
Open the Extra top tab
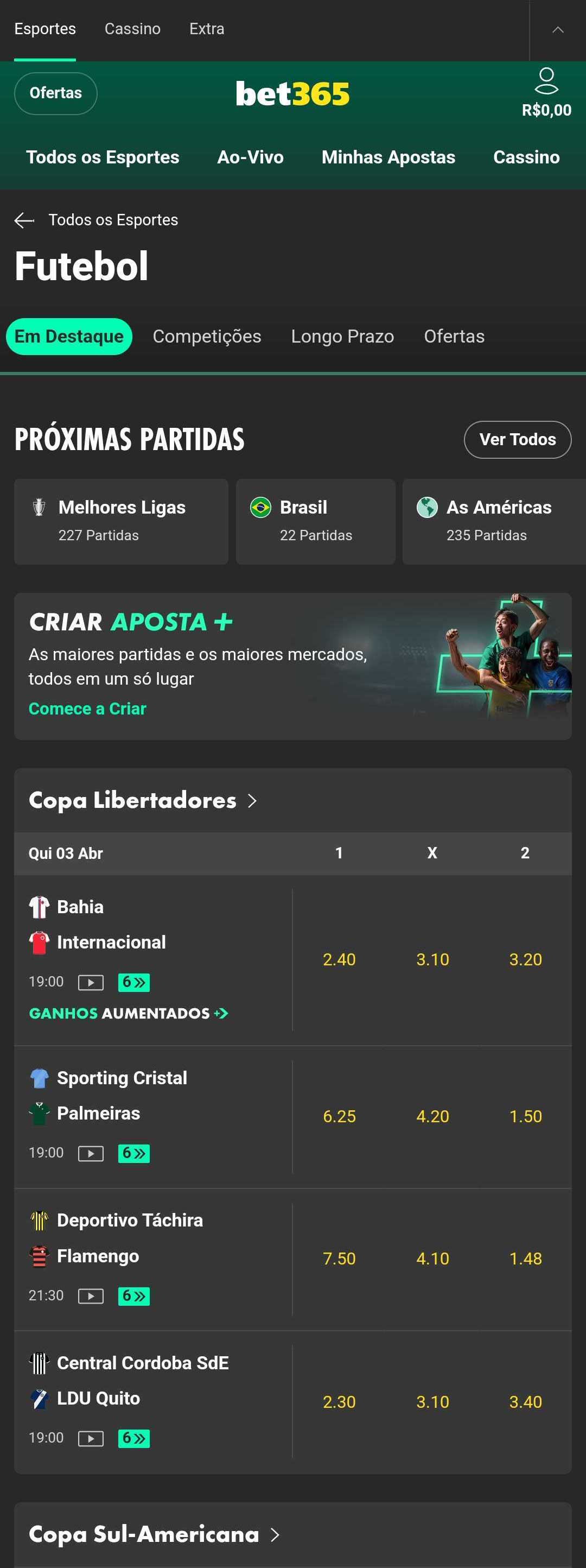pyautogui.click(x=206, y=29)
